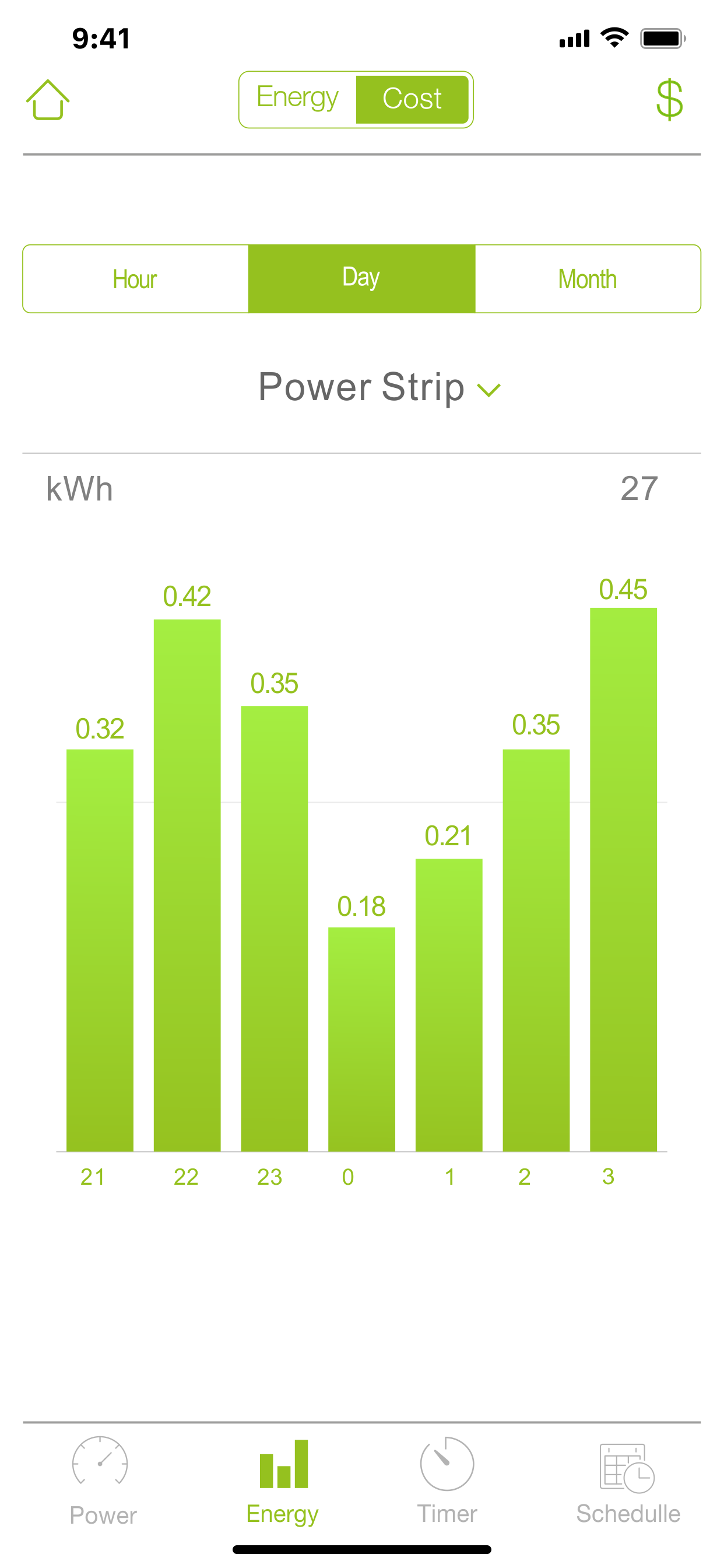Go to the home icon
The image size is (724, 1568).
47,99
